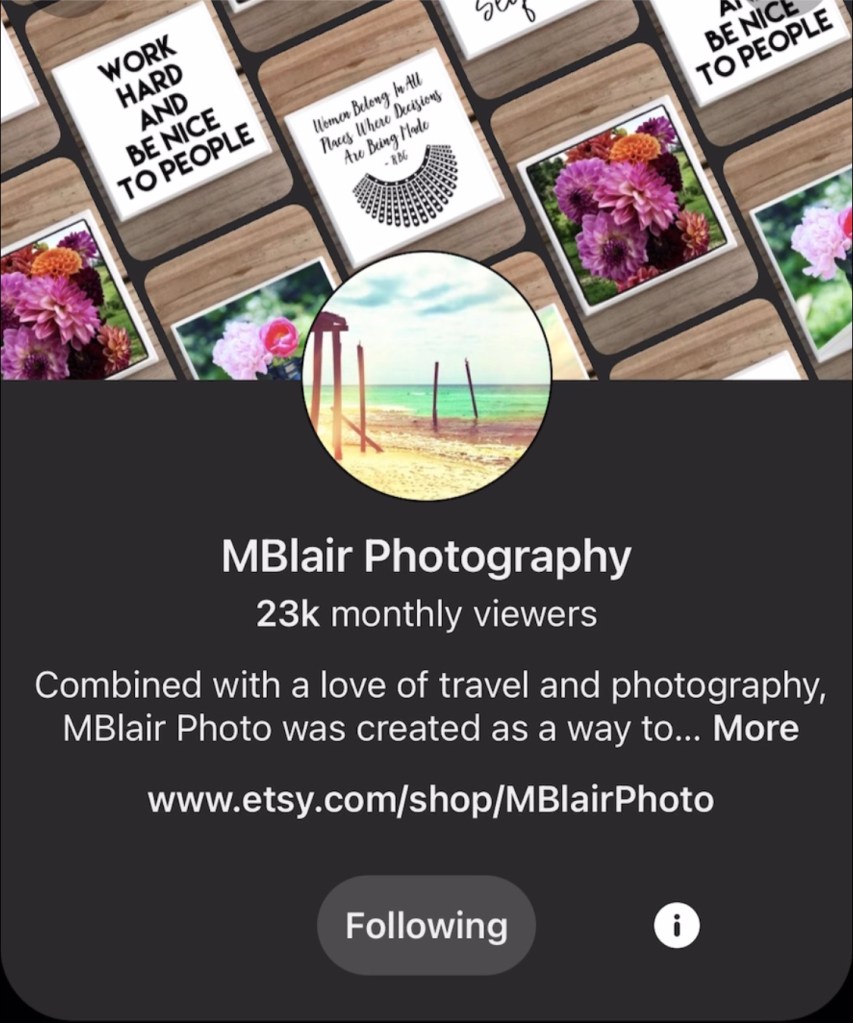Tap the Following button
853x1023 pixels.
[426, 926]
